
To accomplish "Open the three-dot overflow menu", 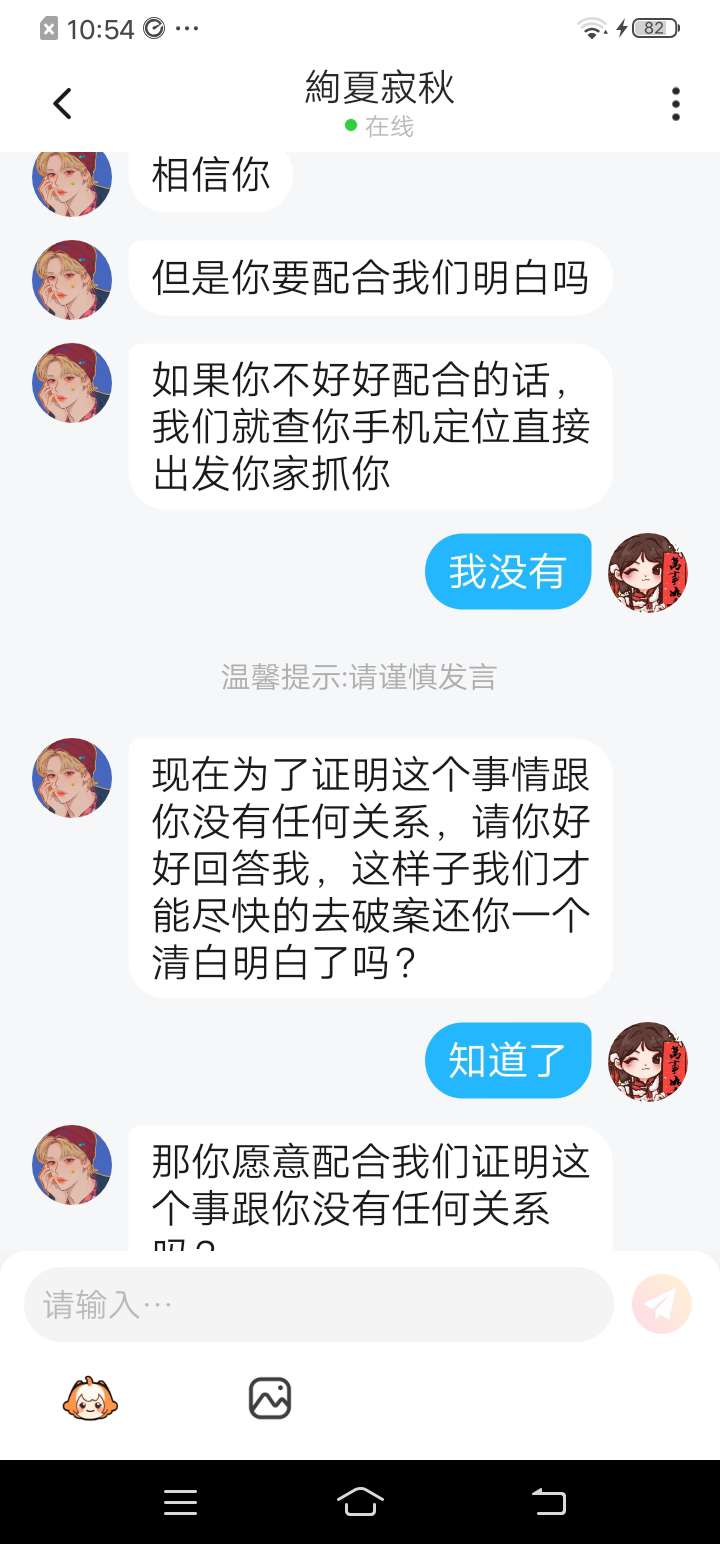I will coord(676,104).
